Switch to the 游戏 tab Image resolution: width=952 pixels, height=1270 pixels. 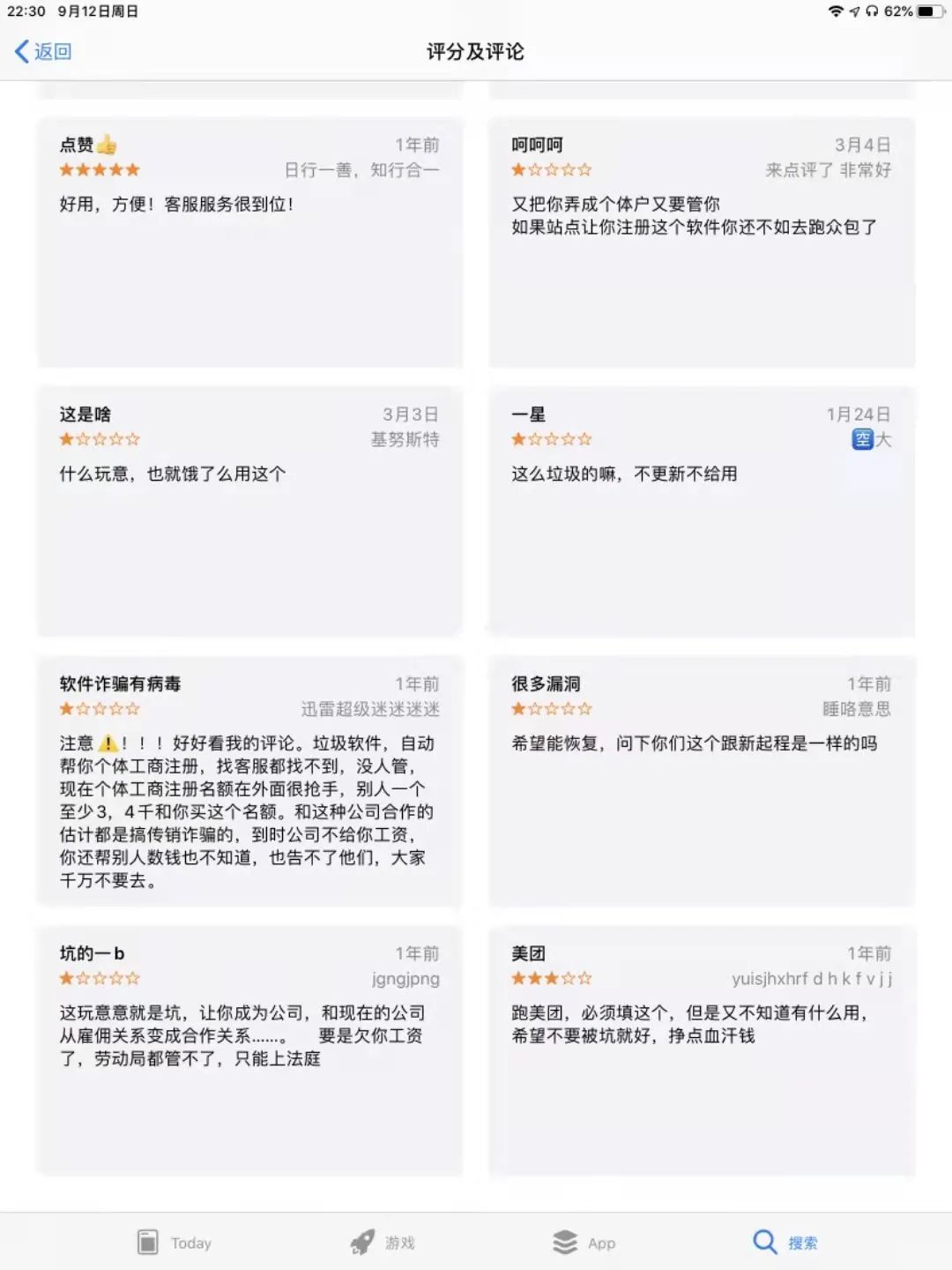(x=383, y=1243)
